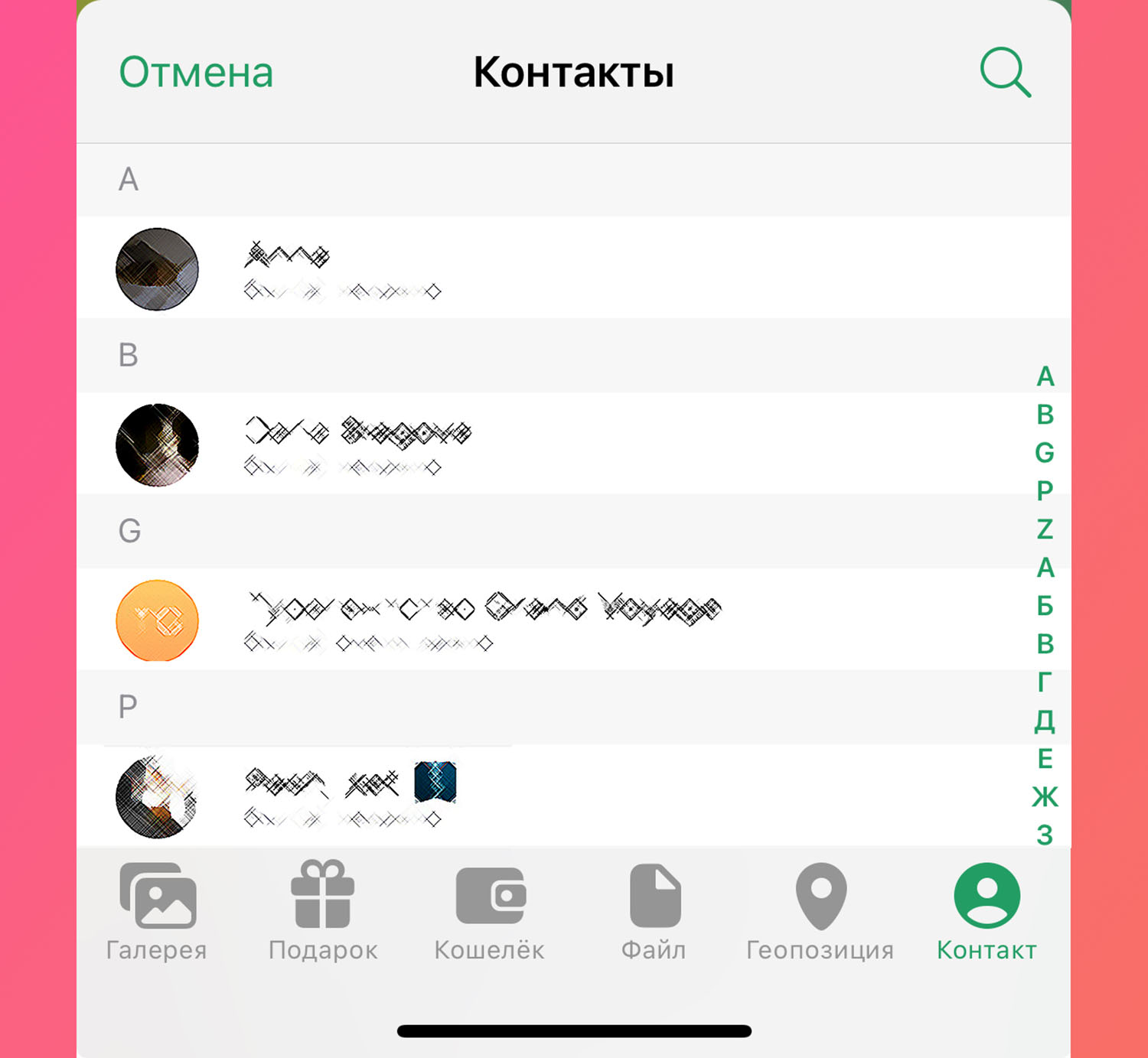This screenshot has width=1148, height=1058.
Task: Jump to letter Ж in the index
Action: coord(1045,797)
